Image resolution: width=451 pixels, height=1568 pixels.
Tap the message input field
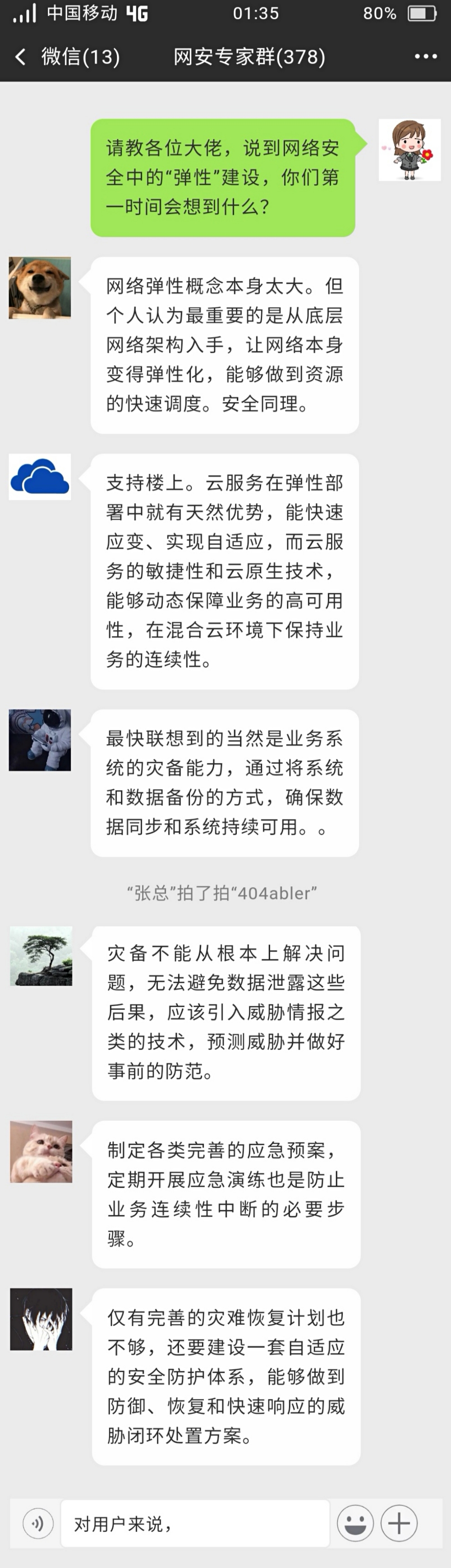[195, 1524]
